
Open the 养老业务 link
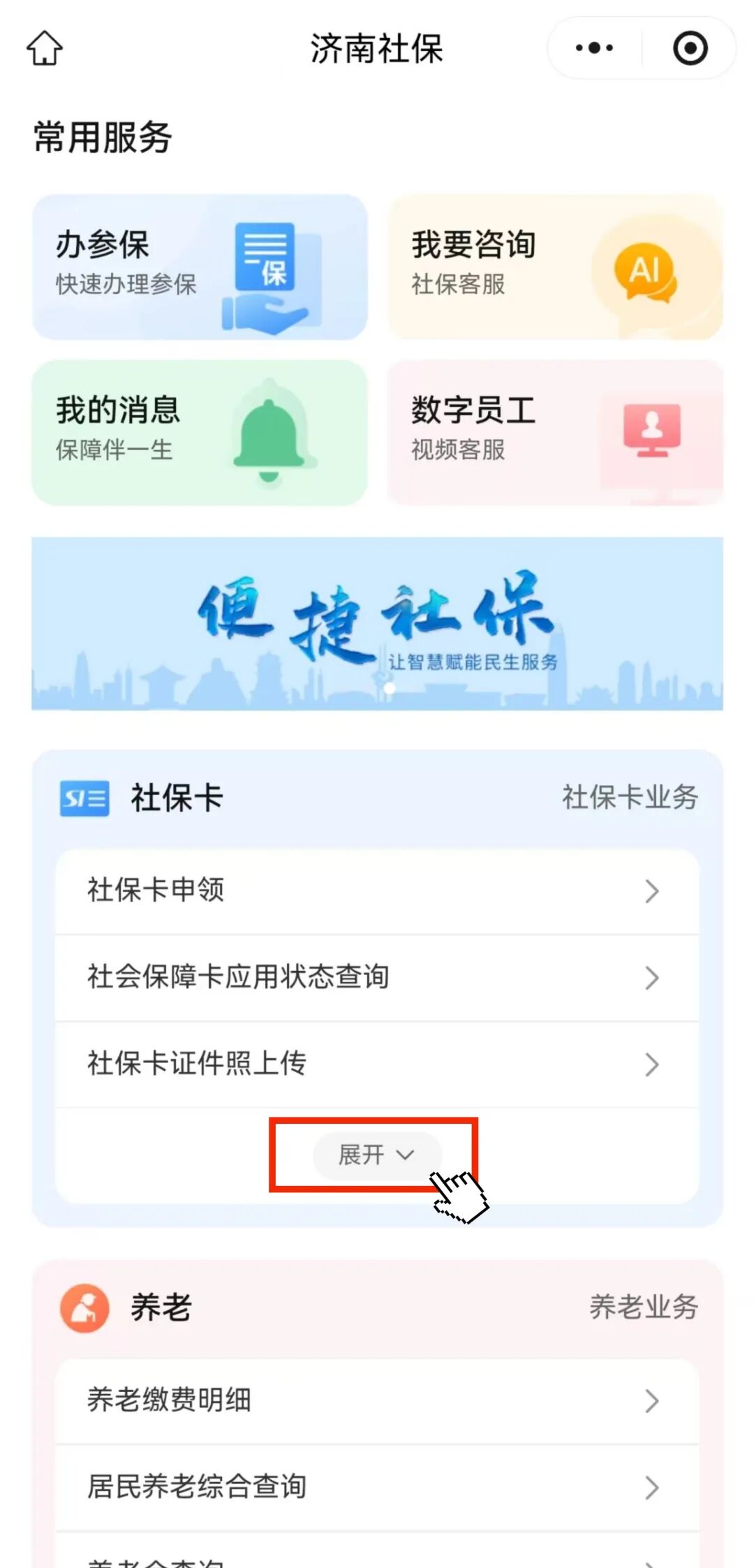click(x=643, y=1307)
